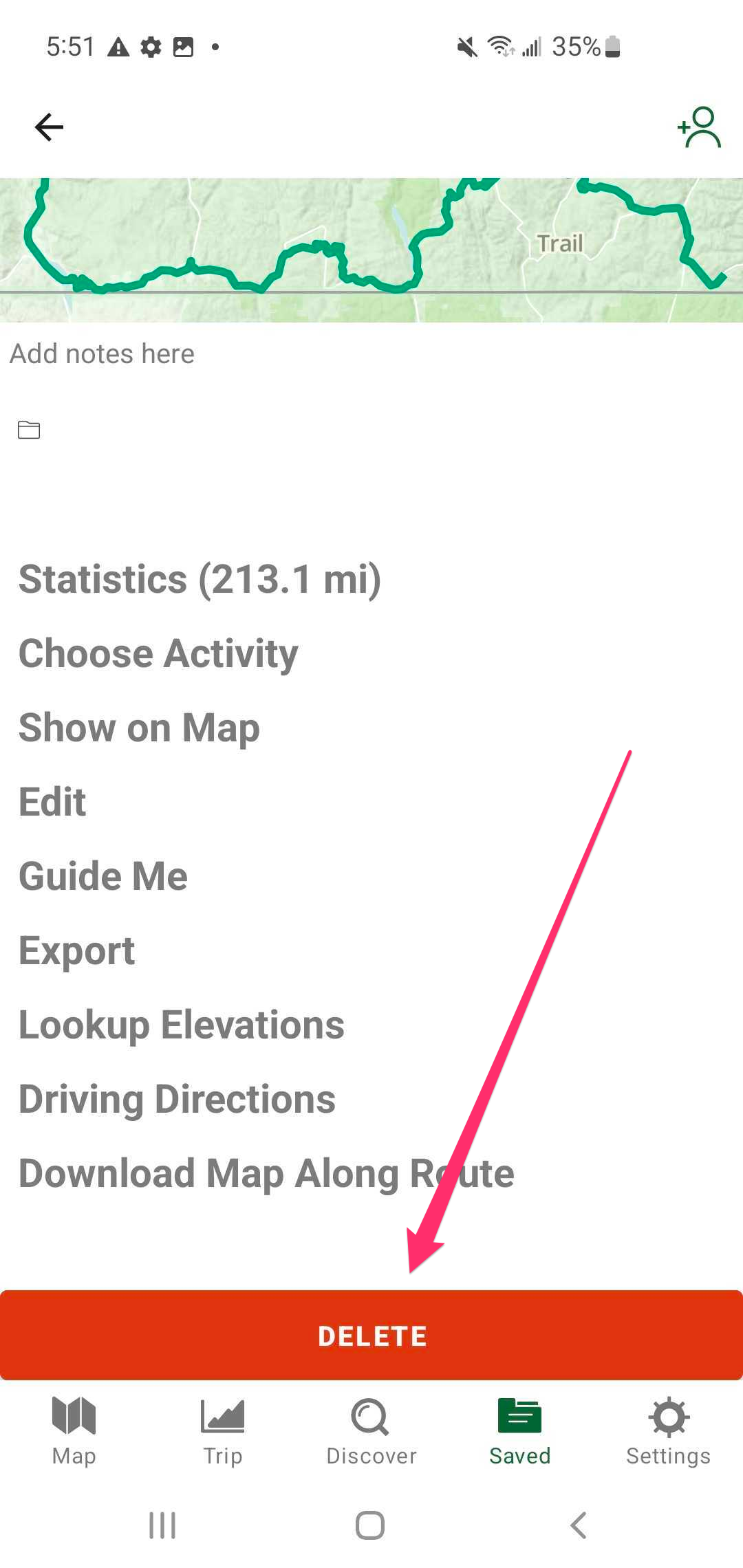Select Choose Activity option
Image resolution: width=743 pixels, height=1568 pixels.
click(158, 654)
